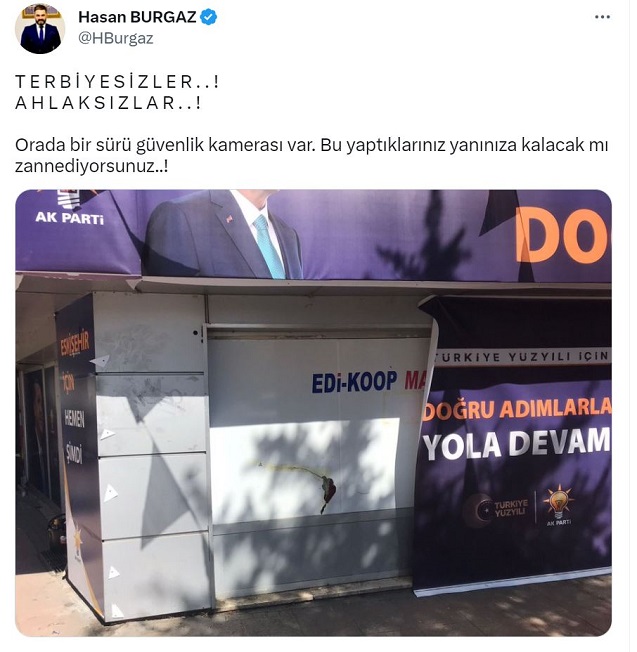Viewport: 637px width, 652px height.
Task: Open Hasan BURGAZ's profile picture
Action: [x=40, y=28]
